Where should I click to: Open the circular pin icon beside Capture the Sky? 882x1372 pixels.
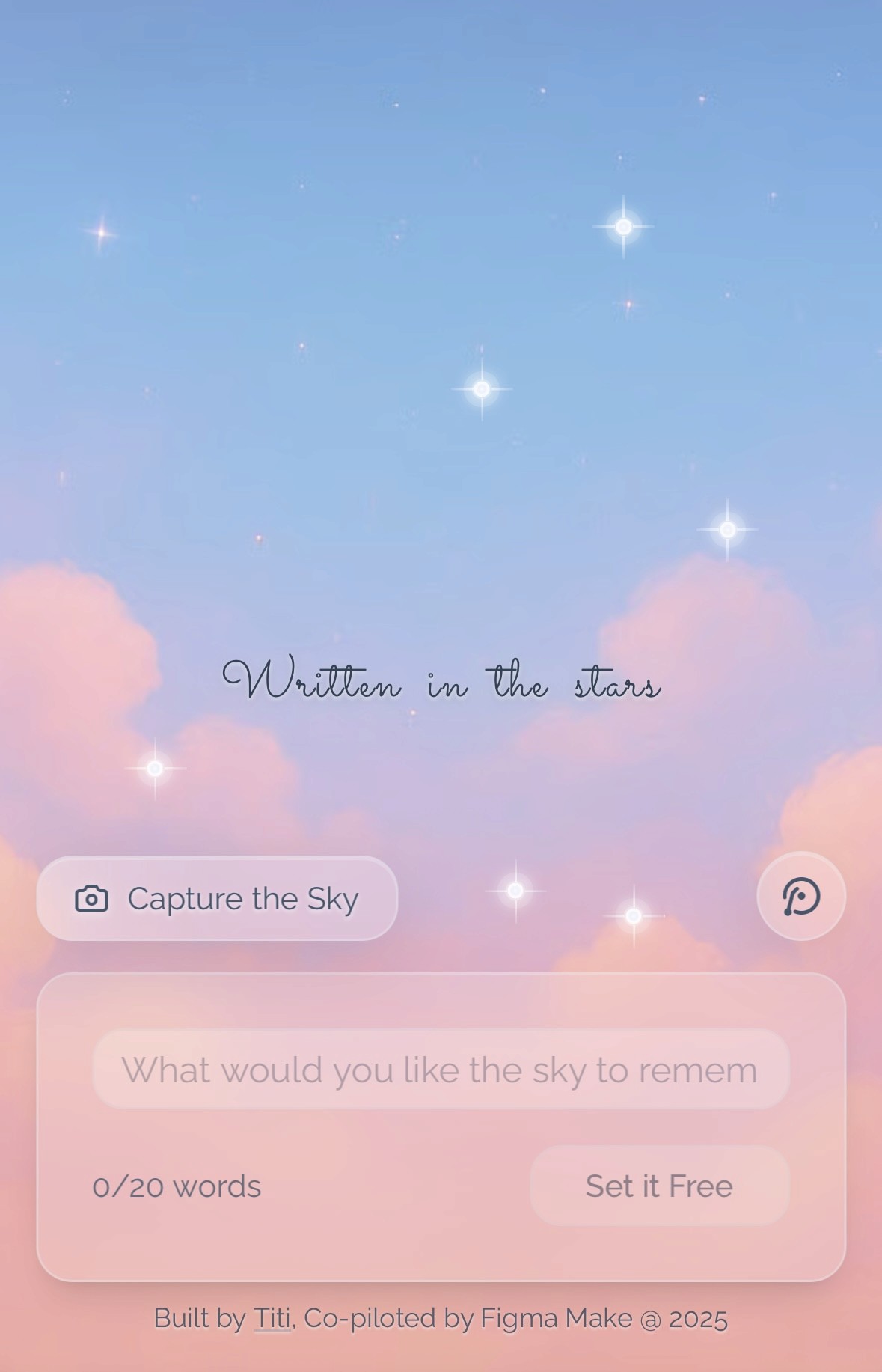click(800, 897)
